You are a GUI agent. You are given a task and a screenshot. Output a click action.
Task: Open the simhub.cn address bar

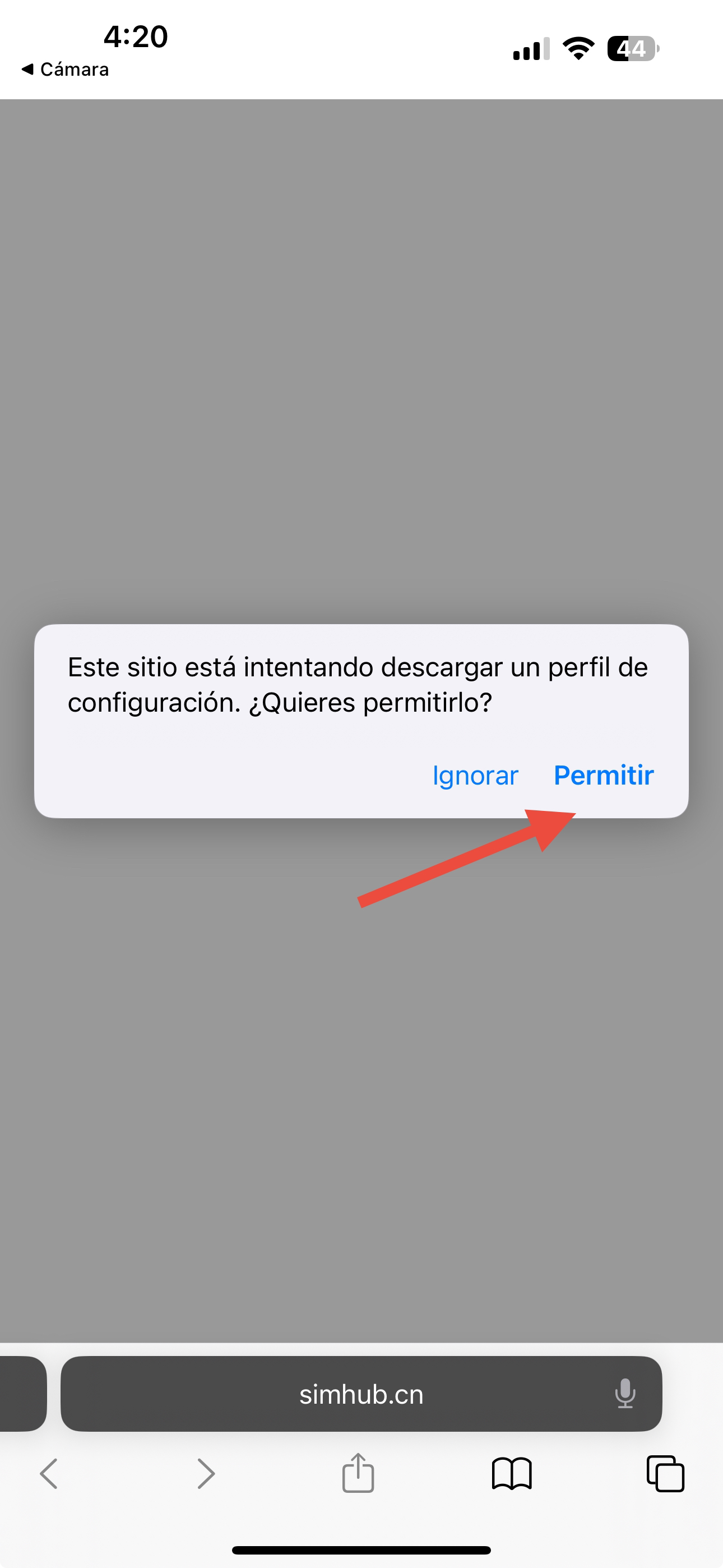361,1394
